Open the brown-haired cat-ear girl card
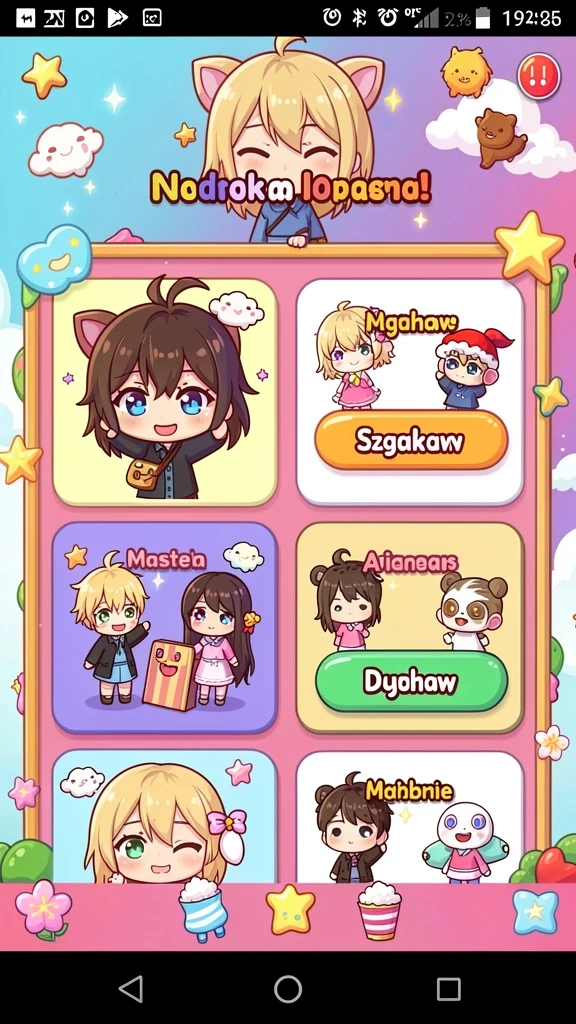 pos(165,392)
